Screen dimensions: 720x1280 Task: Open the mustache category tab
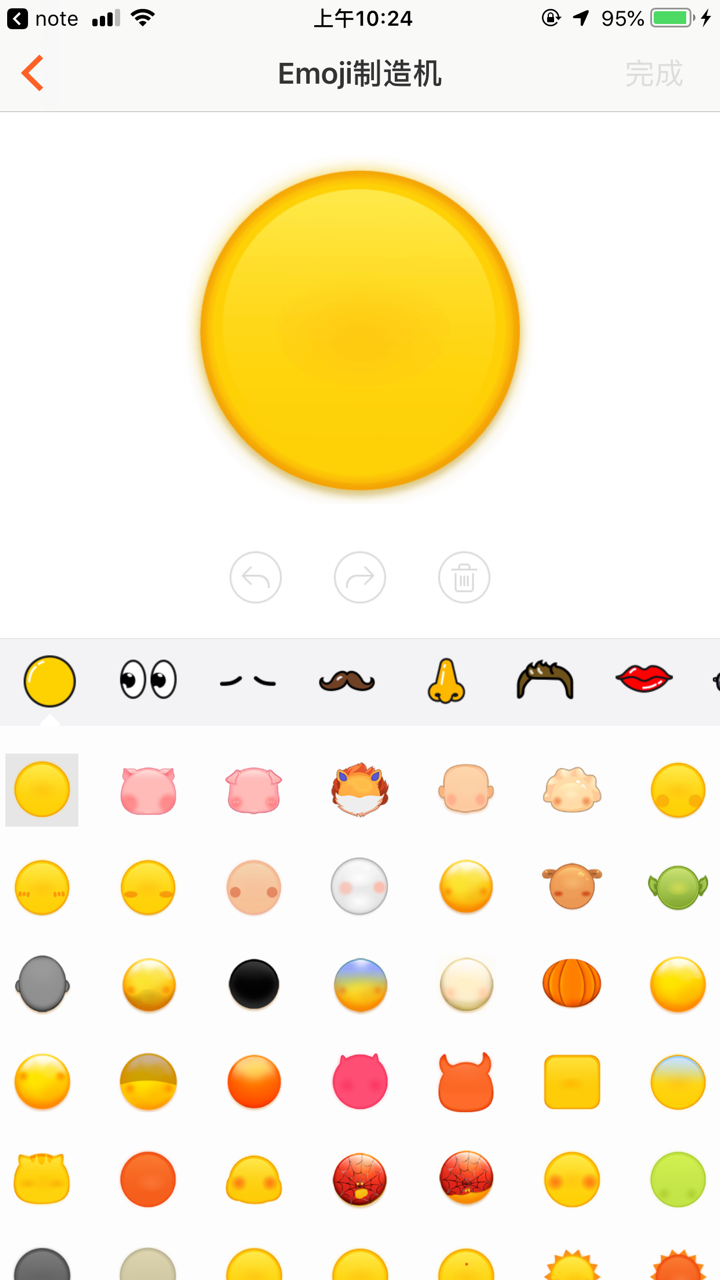(347, 681)
